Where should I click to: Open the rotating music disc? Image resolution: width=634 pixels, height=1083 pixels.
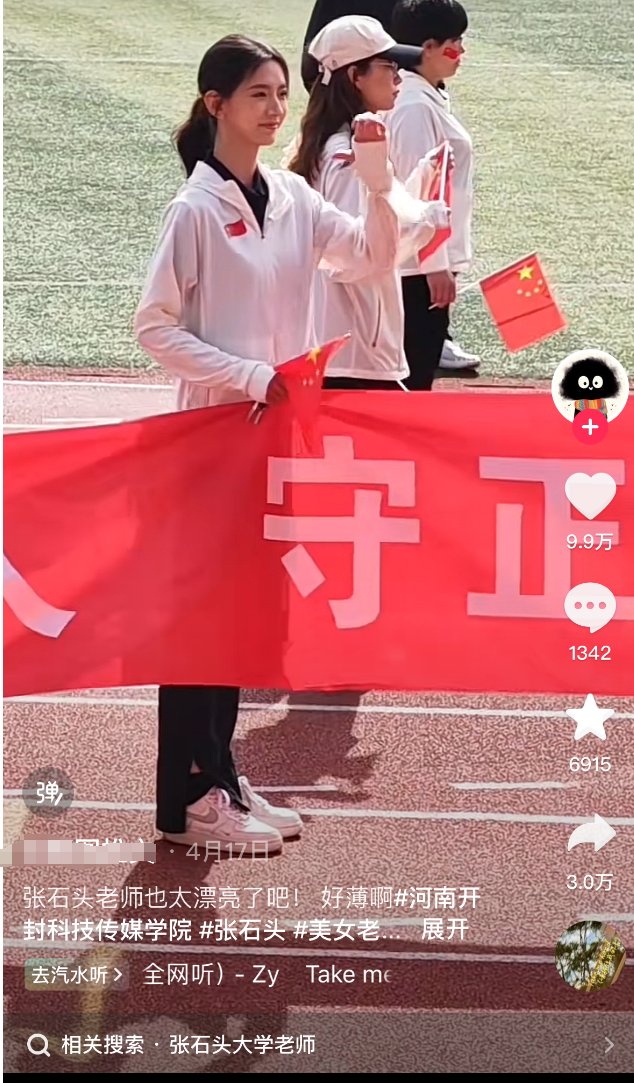590,955
